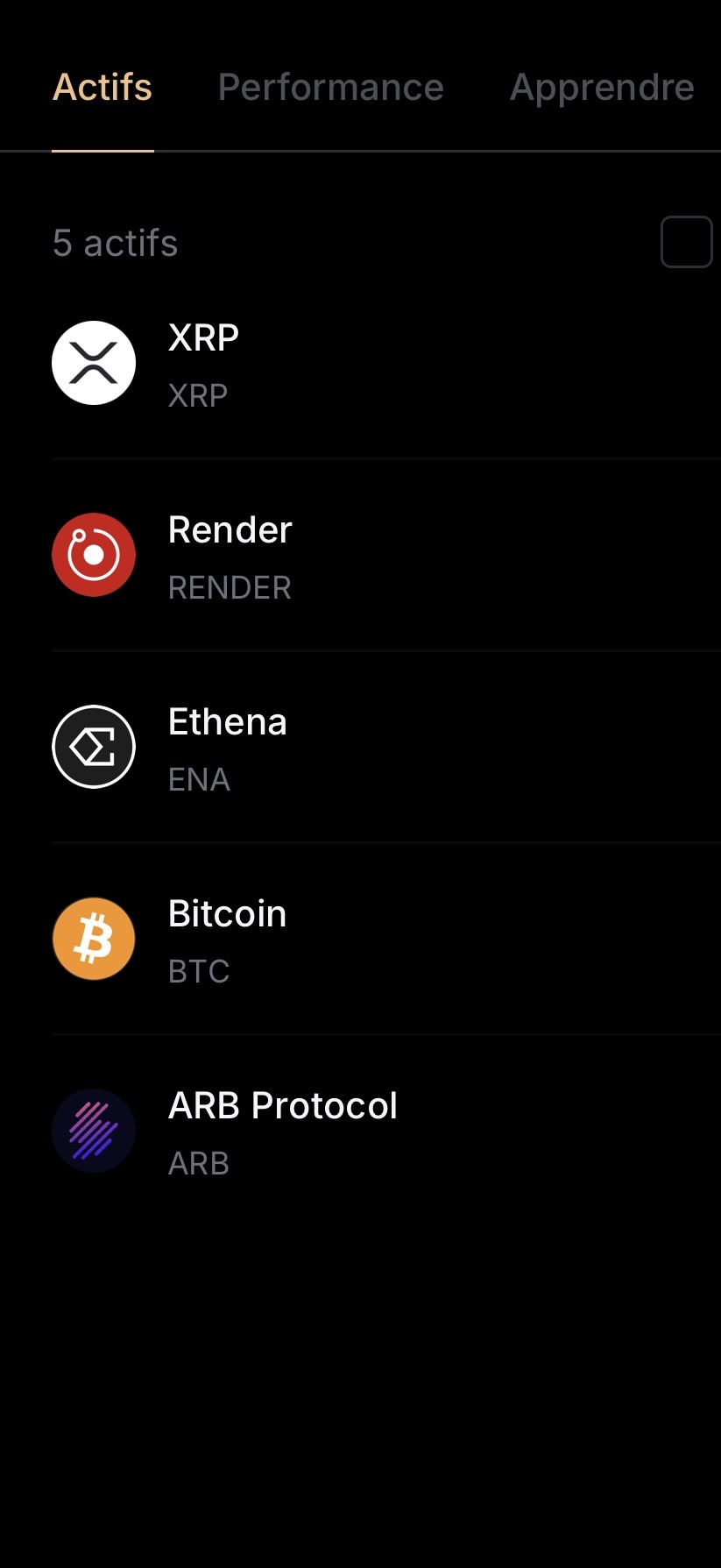This screenshot has width=721, height=1568.
Task: Select the Actifs tab
Action: (102, 86)
